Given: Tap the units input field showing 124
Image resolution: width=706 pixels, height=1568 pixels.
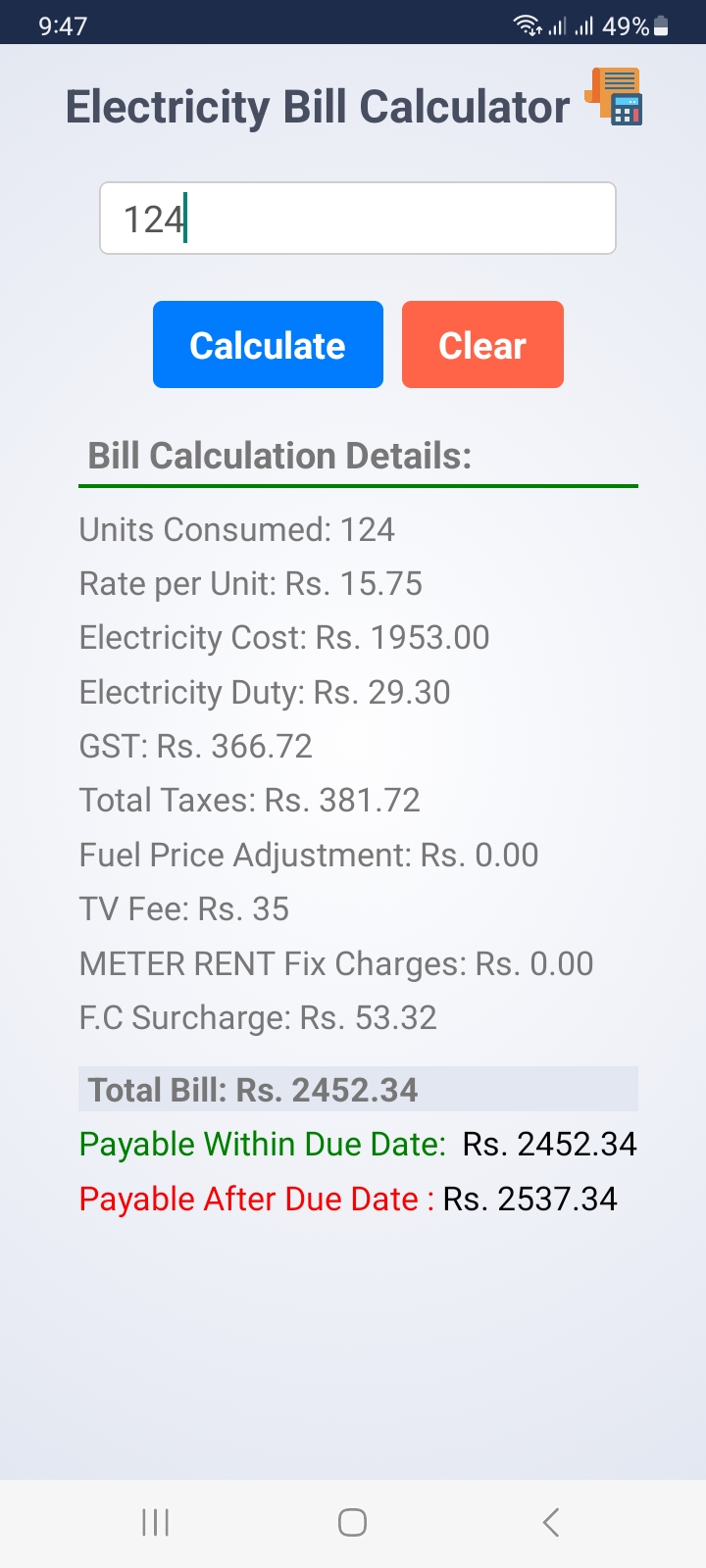Looking at the screenshot, I should (358, 218).
